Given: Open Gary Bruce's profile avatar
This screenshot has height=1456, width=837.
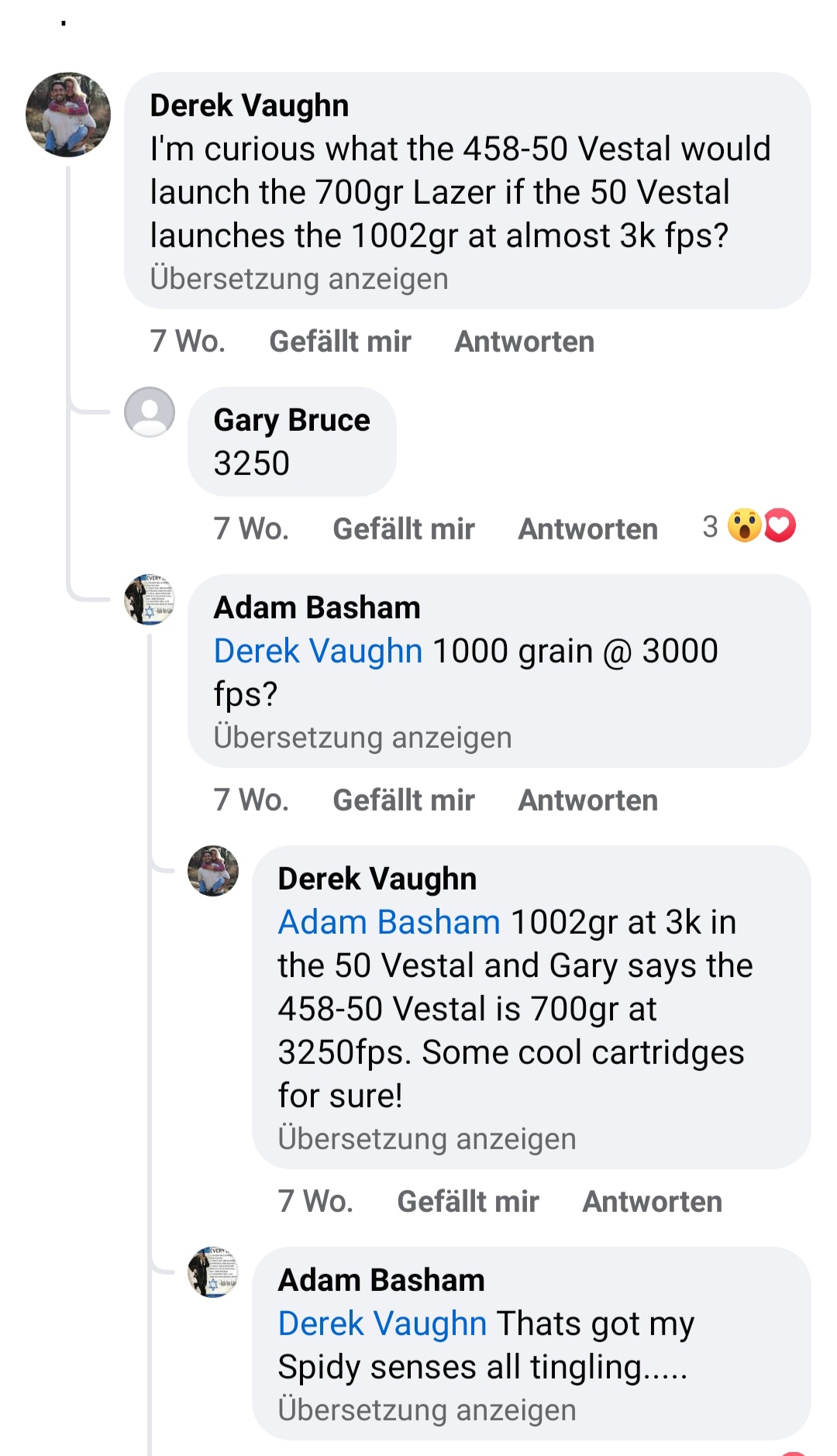Looking at the screenshot, I should [150, 412].
